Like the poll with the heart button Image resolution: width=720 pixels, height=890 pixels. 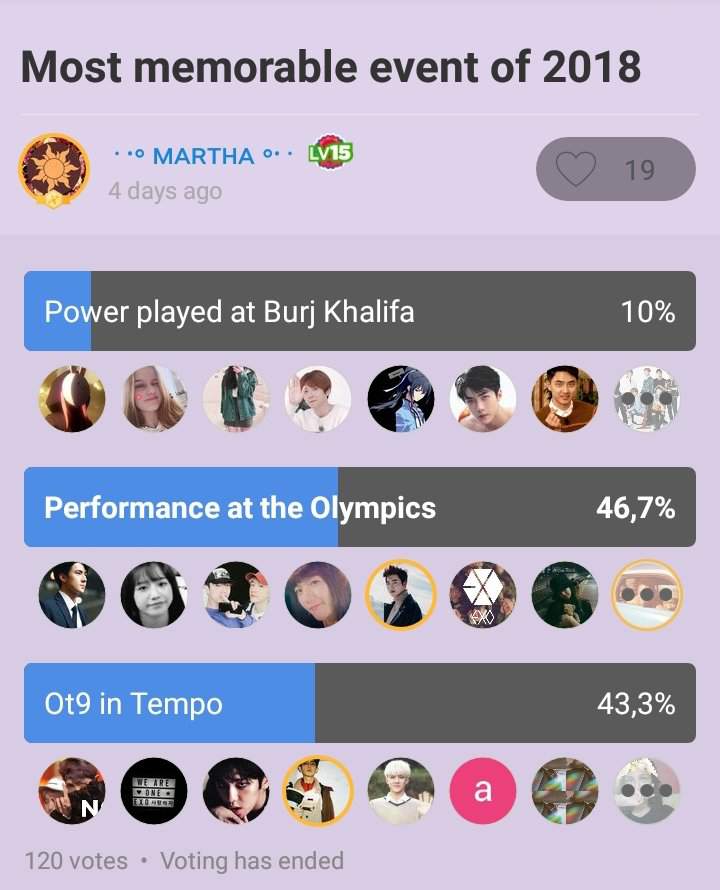(x=615, y=169)
